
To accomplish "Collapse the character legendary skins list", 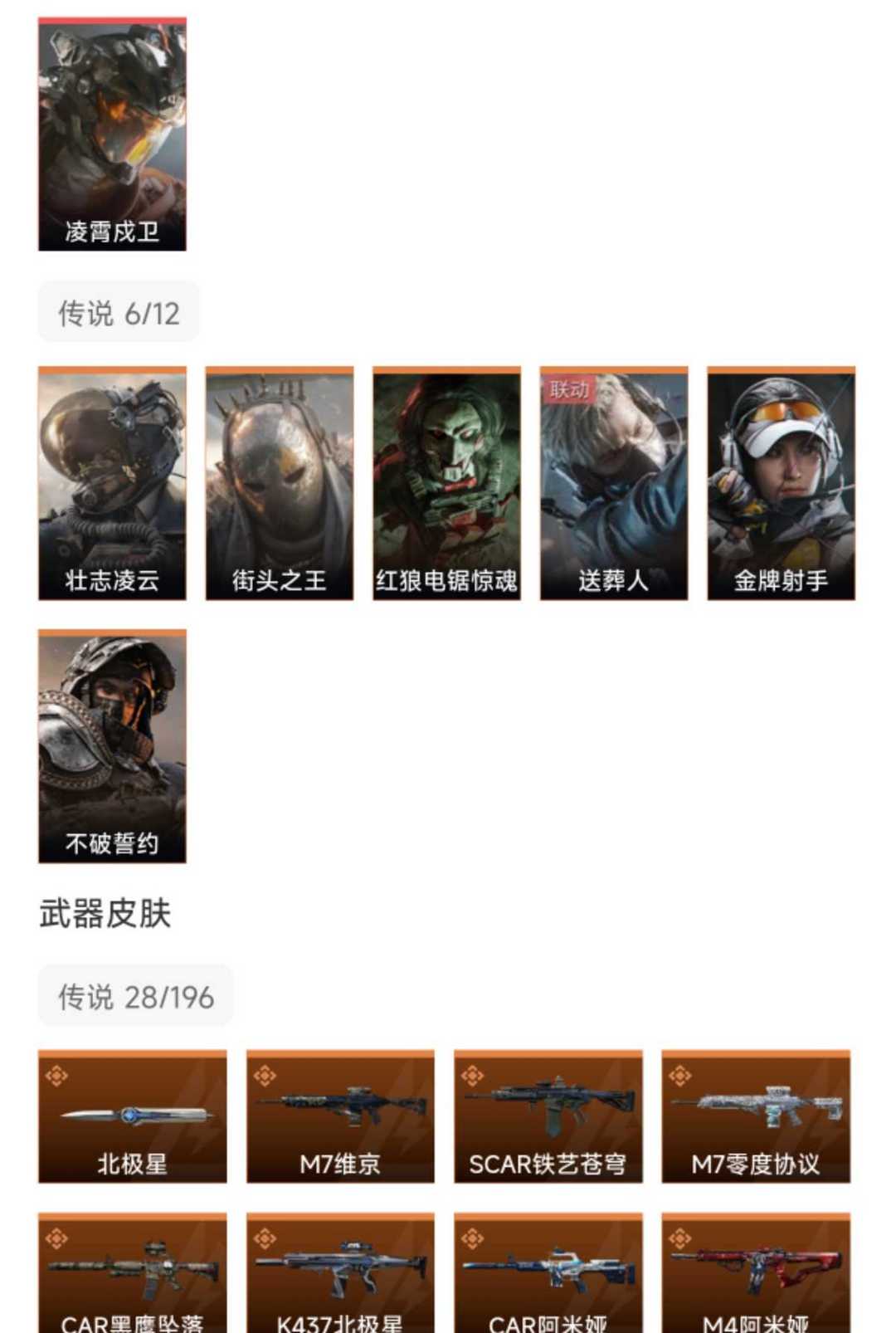I will (x=117, y=313).
